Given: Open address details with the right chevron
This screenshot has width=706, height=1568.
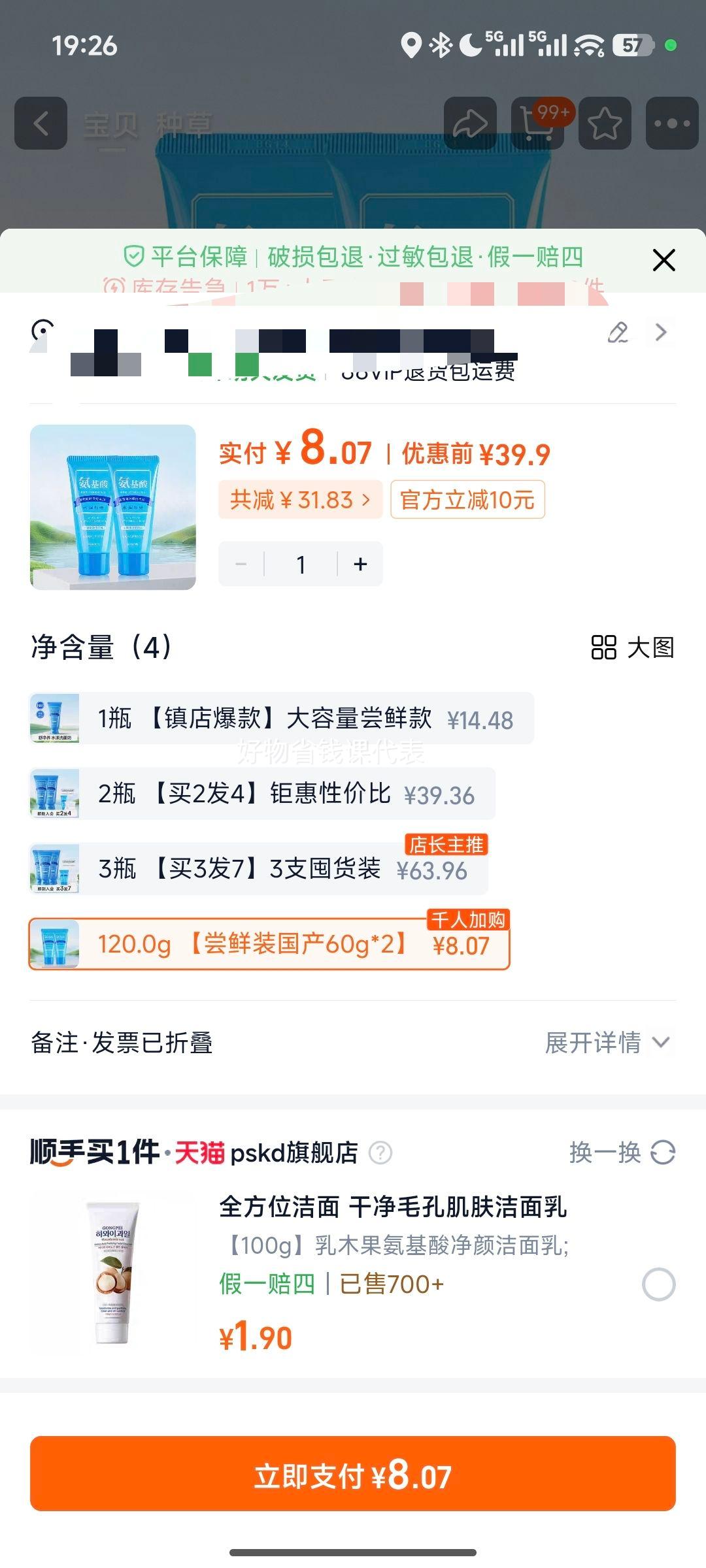Looking at the screenshot, I should point(660,332).
